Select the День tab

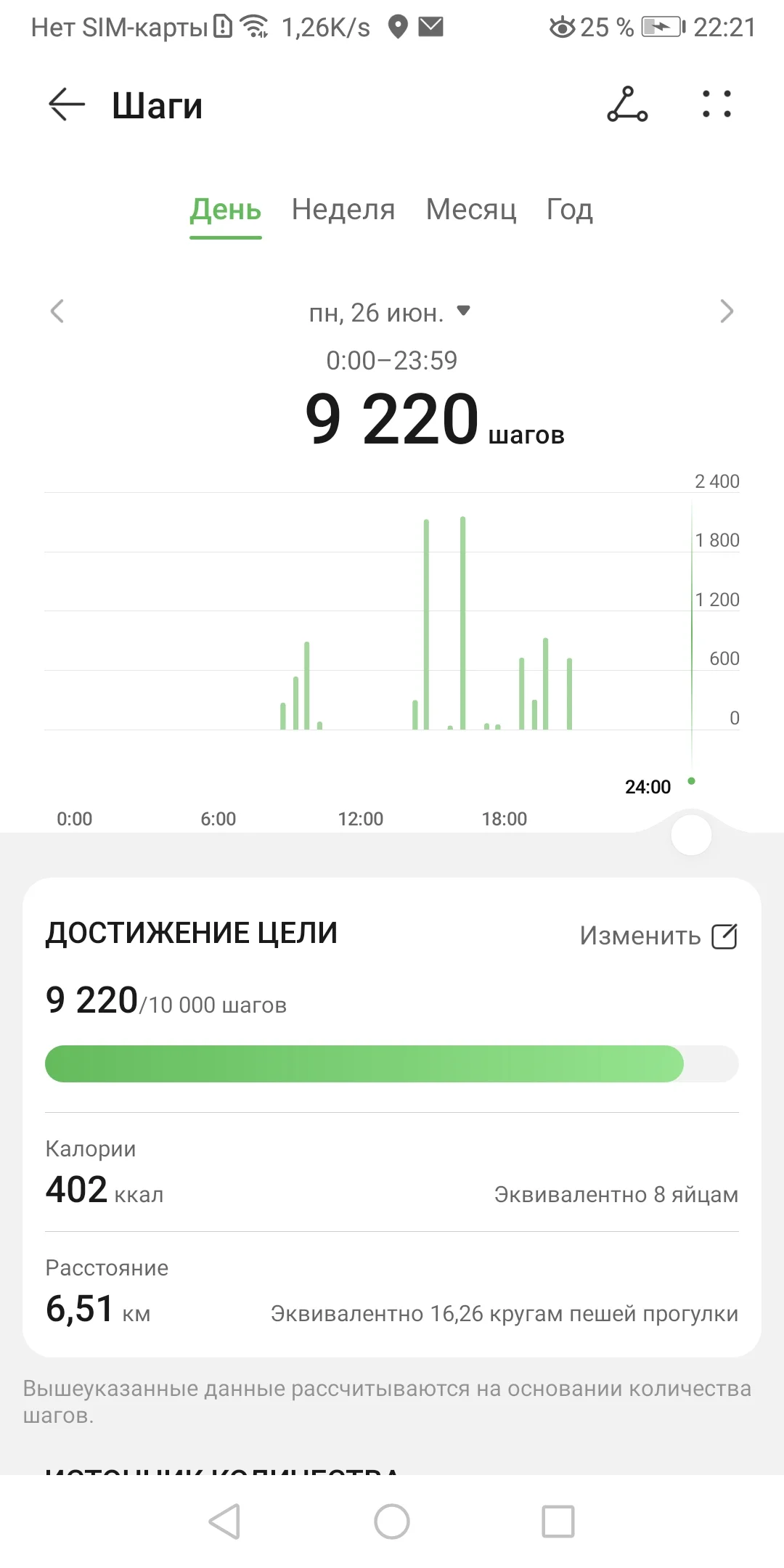(226, 210)
